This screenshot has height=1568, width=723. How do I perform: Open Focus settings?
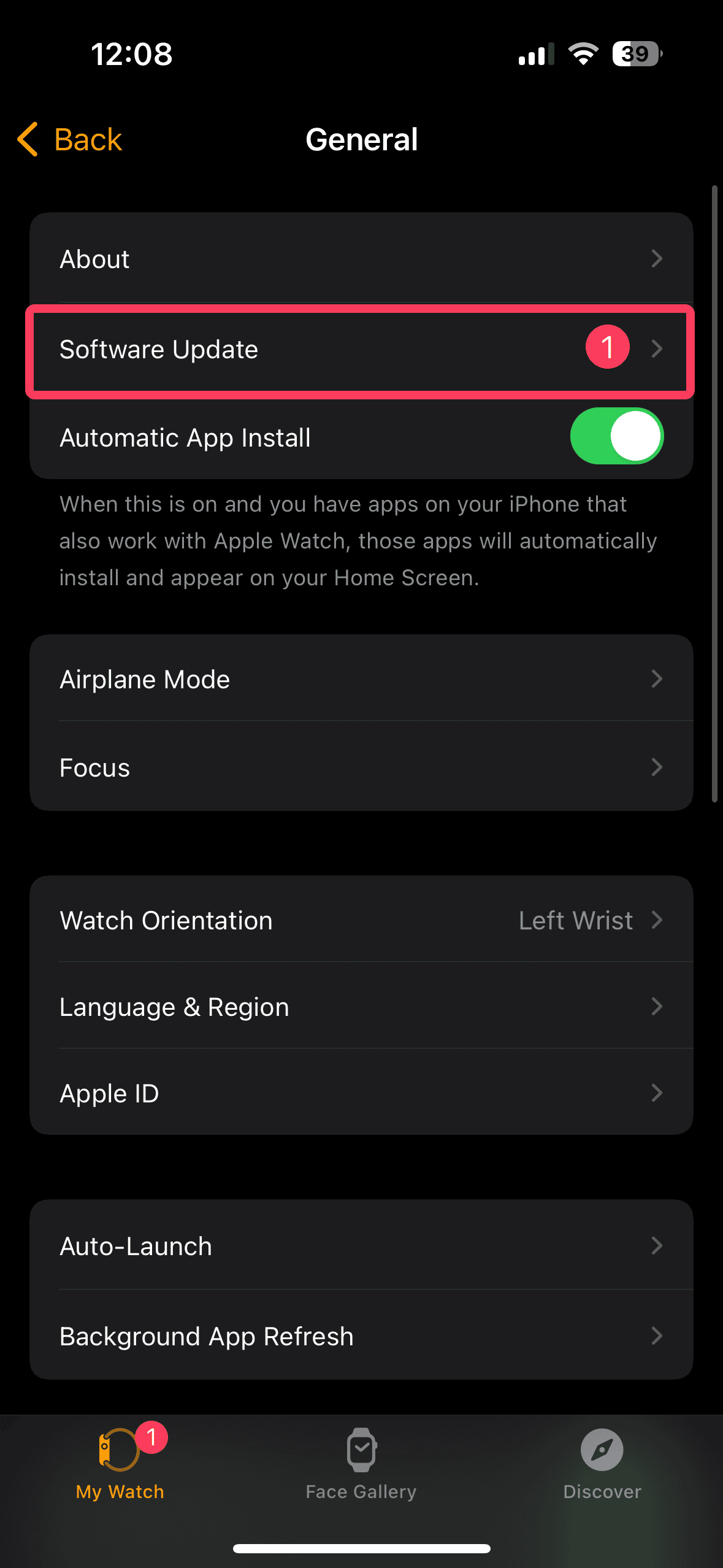click(x=361, y=767)
